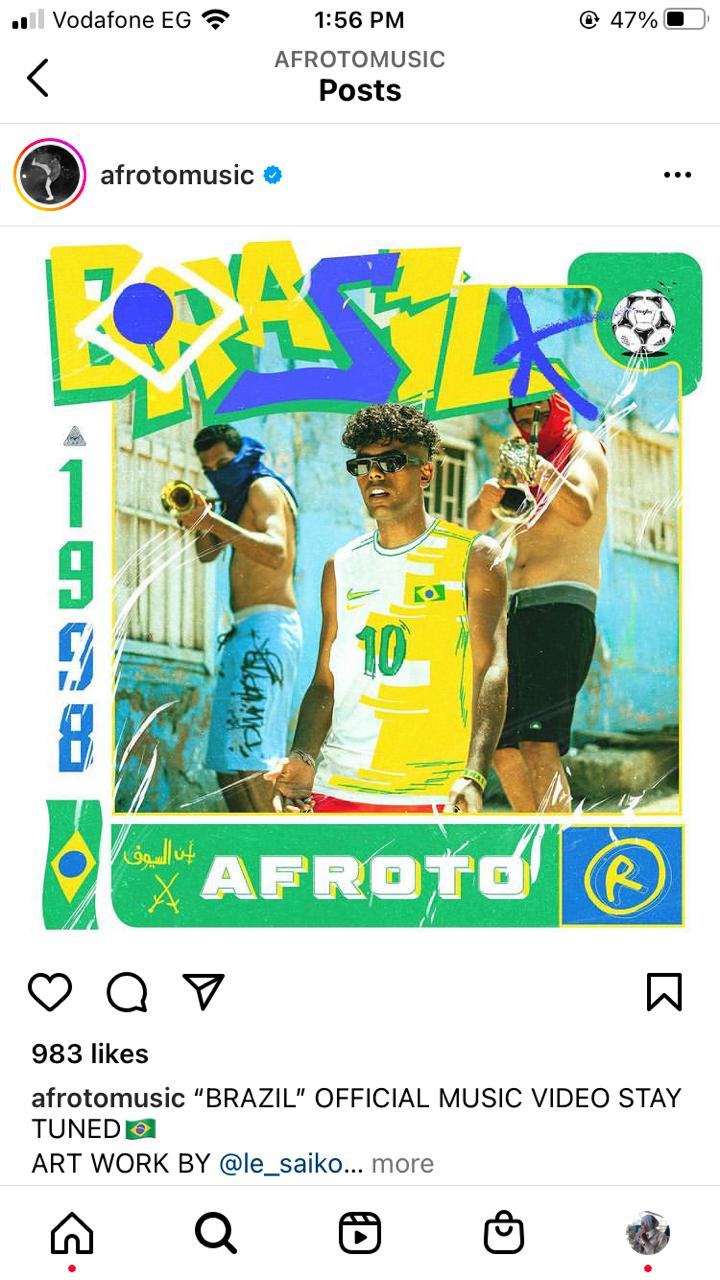720x1280 pixels.
Task: Open afrotomusic's story from the profile picture
Action: pos(48,174)
